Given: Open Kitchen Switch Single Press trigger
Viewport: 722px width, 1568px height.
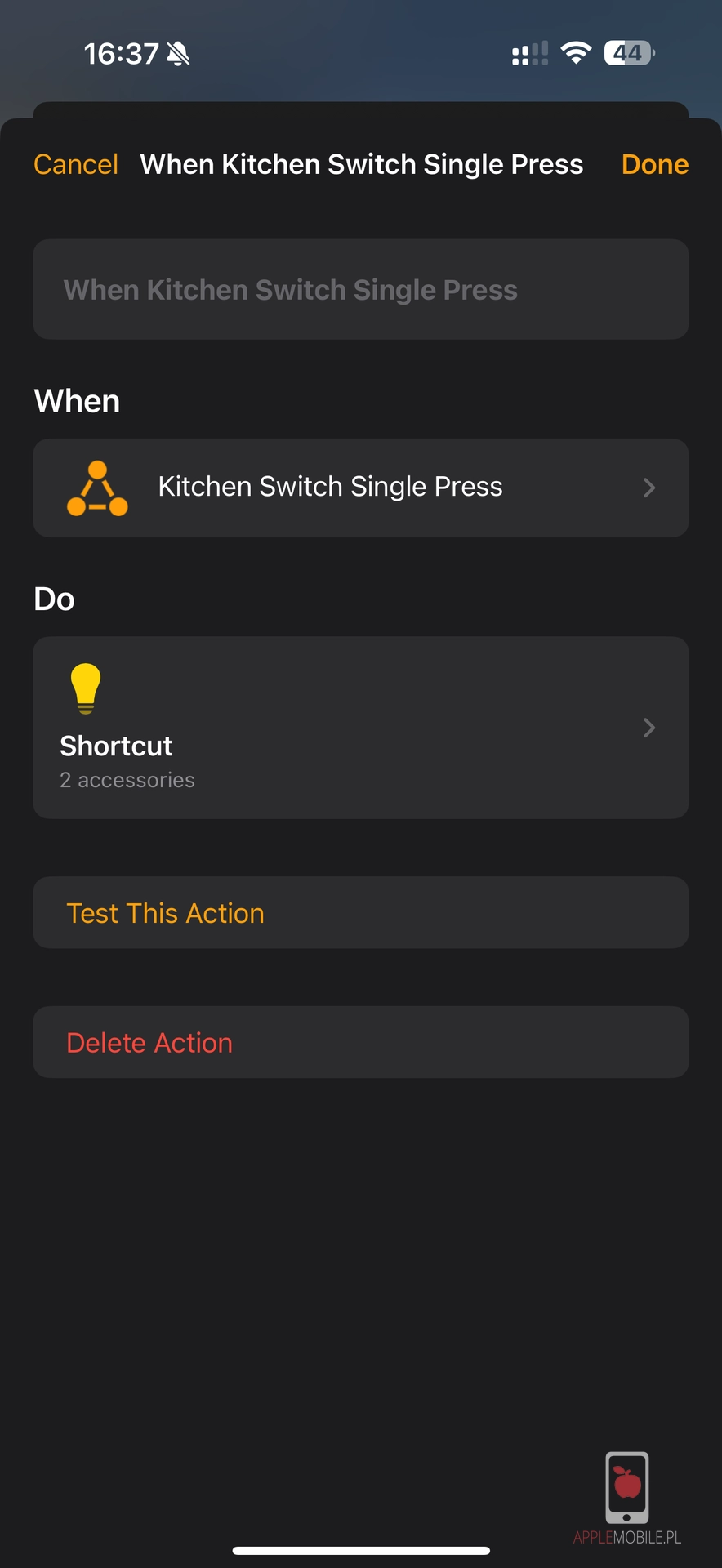Looking at the screenshot, I should pyautogui.click(x=360, y=488).
